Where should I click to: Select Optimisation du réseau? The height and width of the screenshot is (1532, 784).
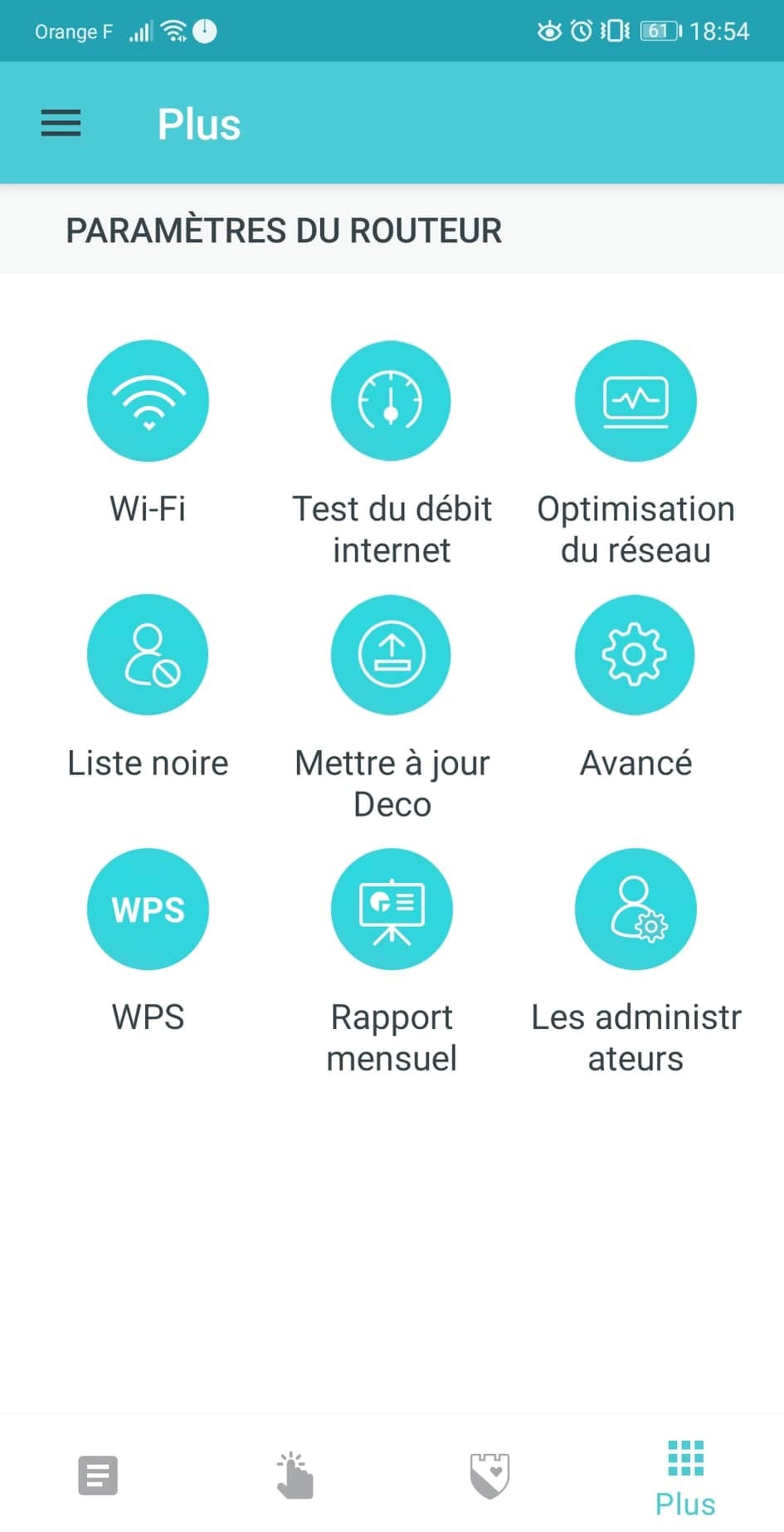click(x=635, y=401)
